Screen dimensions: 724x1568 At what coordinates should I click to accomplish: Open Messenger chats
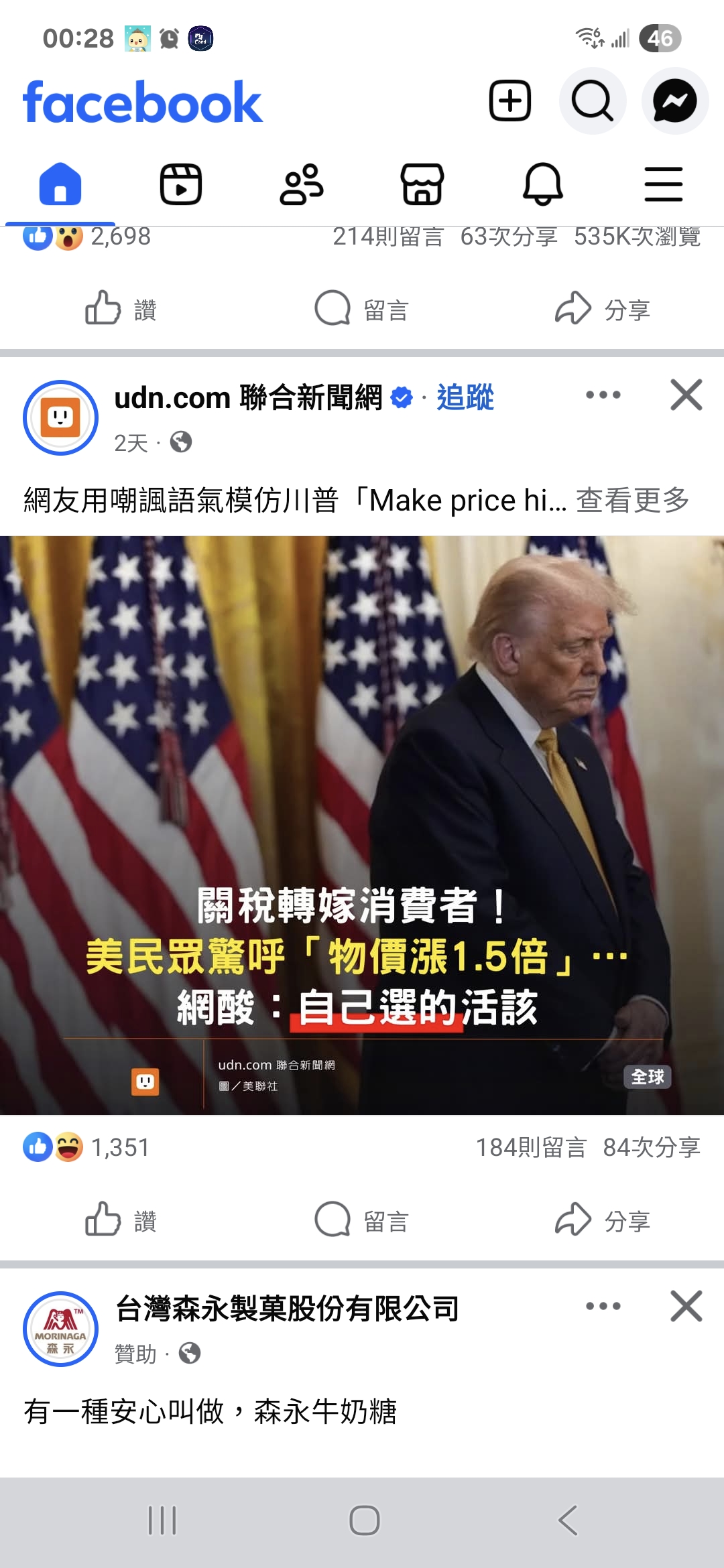[675, 101]
